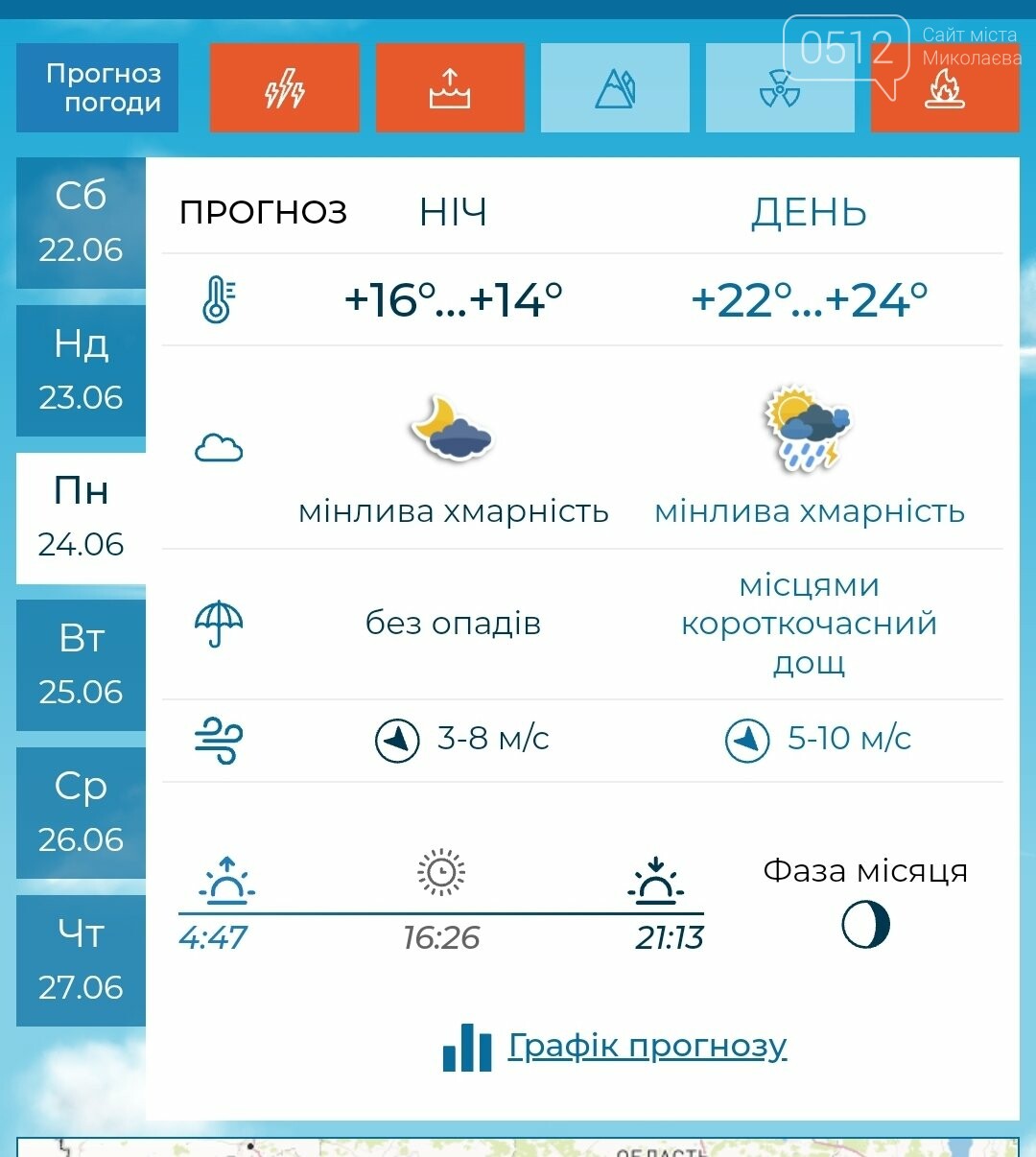Select the Нд 23.06 day tab
This screenshot has height=1157, width=1036.
coord(82,370)
